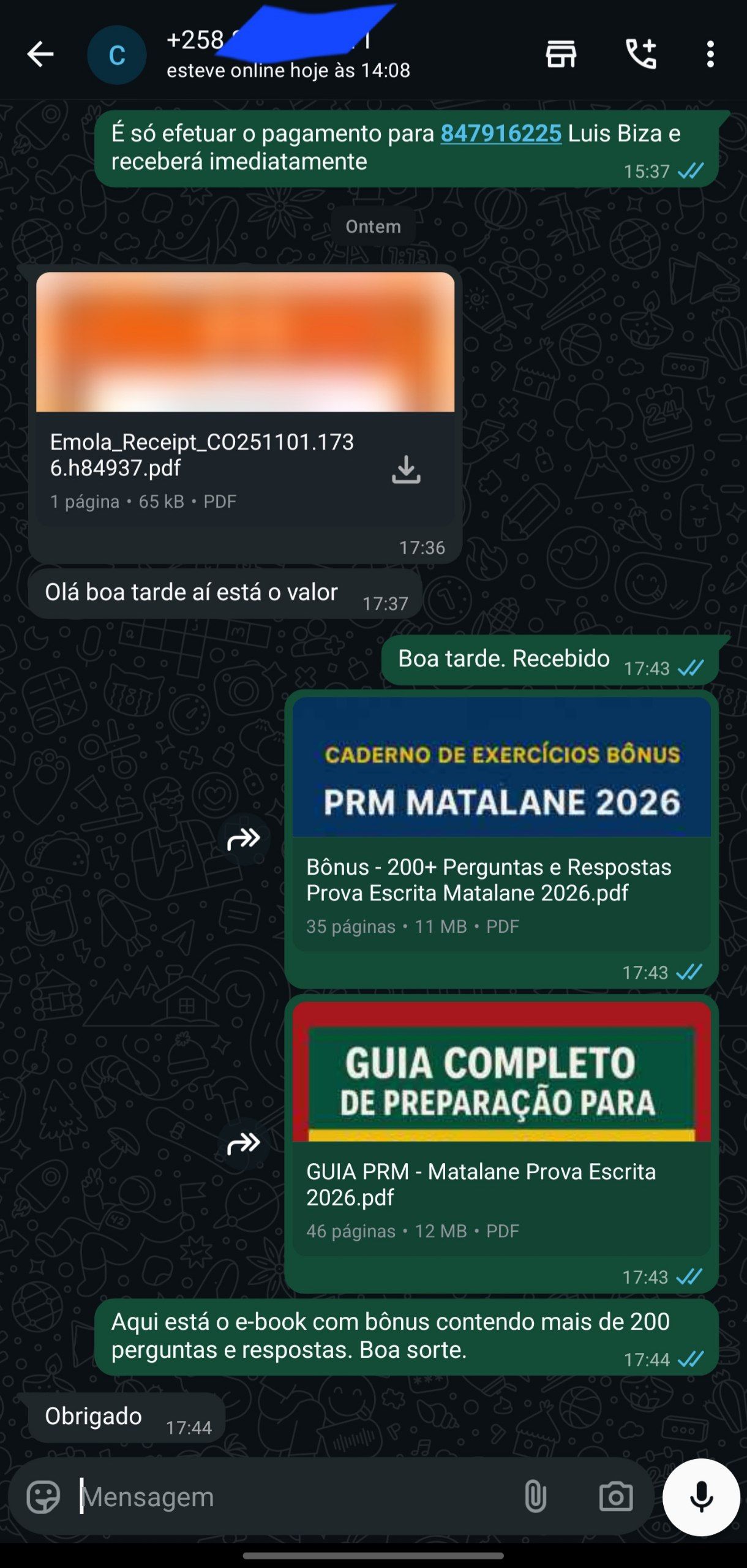Viewport: 747px width, 1568px height.
Task: View contact info from the header number
Action: tap(288, 54)
